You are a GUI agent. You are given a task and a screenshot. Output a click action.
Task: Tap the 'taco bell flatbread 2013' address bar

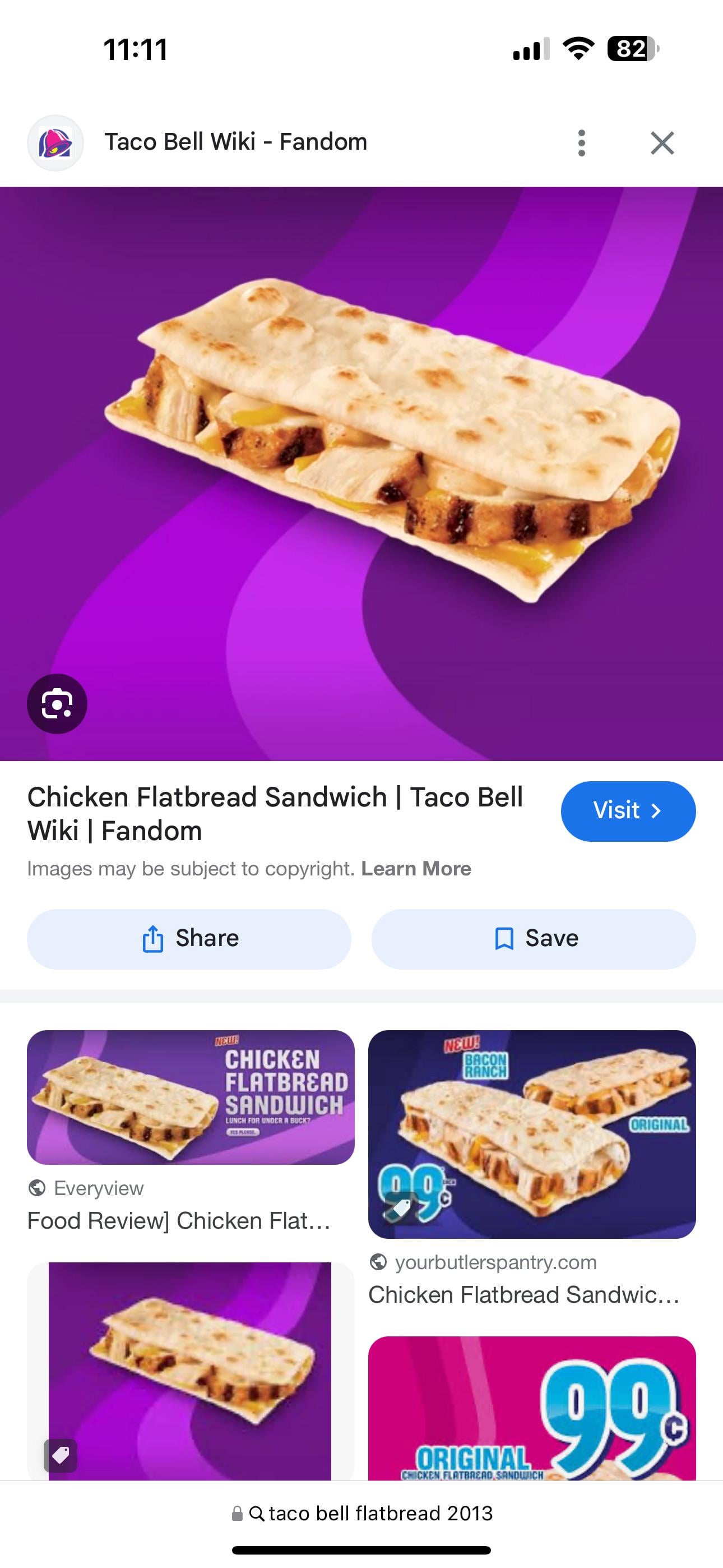pyautogui.click(x=361, y=1513)
